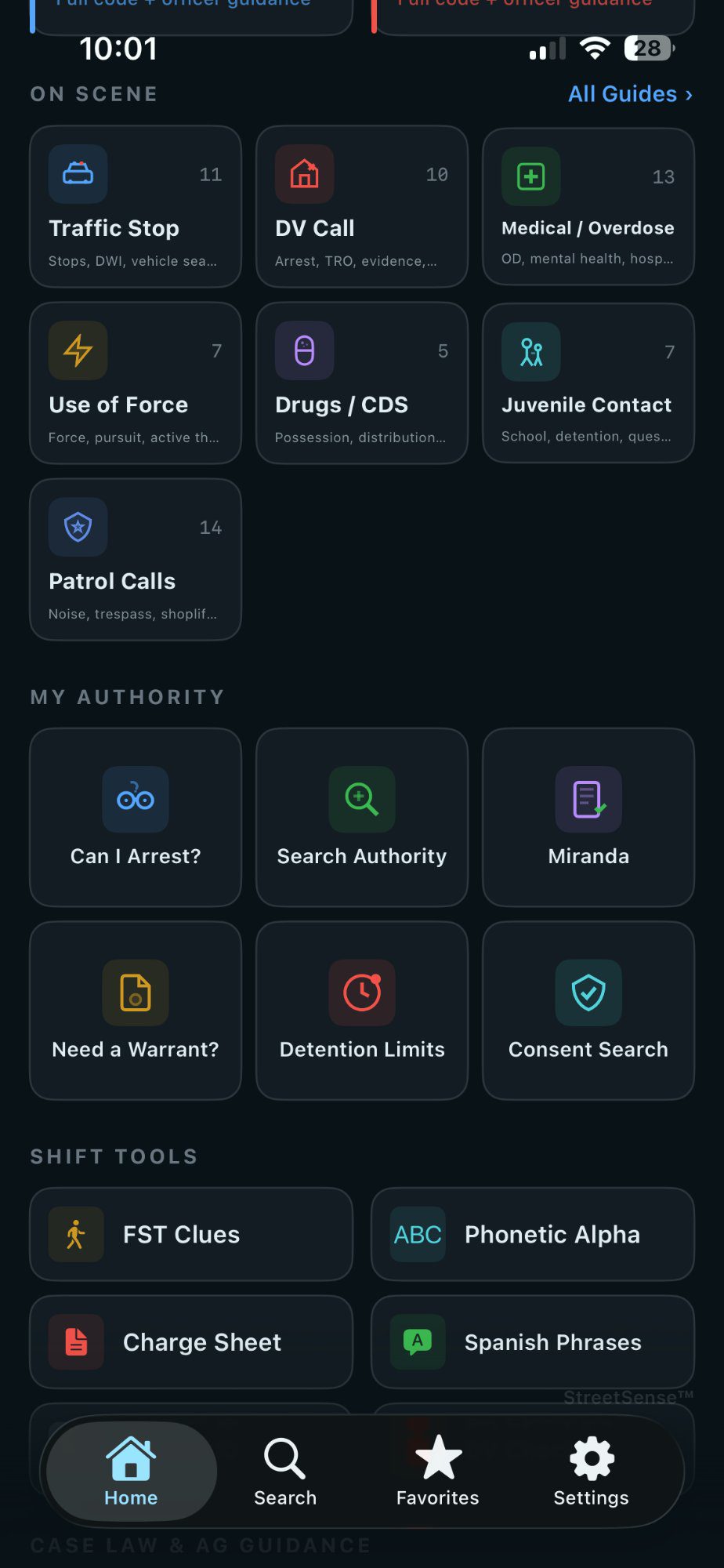Image resolution: width=724 pixels, height=1568 pixels.
Task: Tap the Need a Warrant? card
Action: [x=135, y=1010]
